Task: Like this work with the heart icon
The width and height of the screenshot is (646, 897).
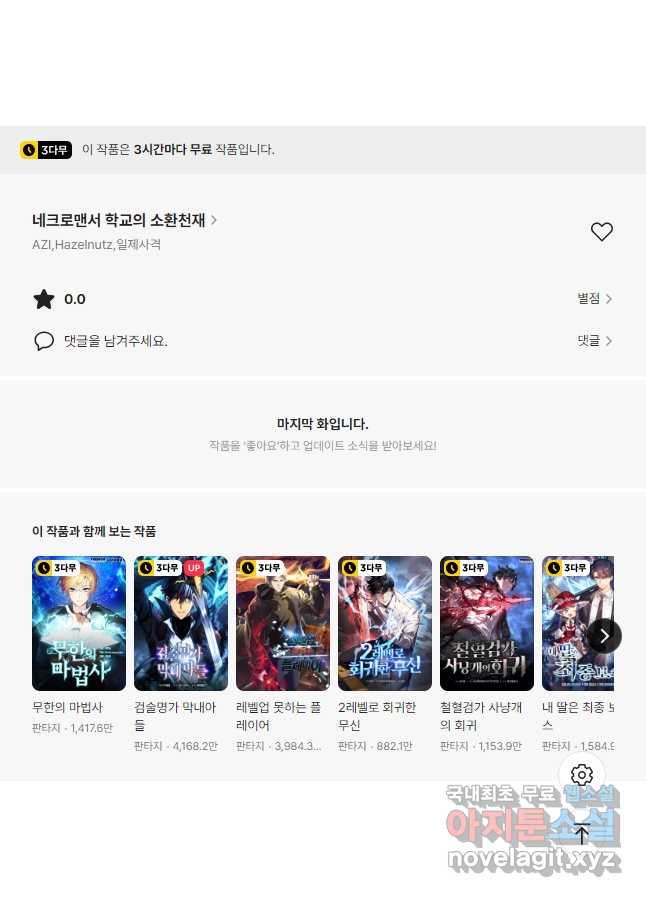Action: coord(601,232)
